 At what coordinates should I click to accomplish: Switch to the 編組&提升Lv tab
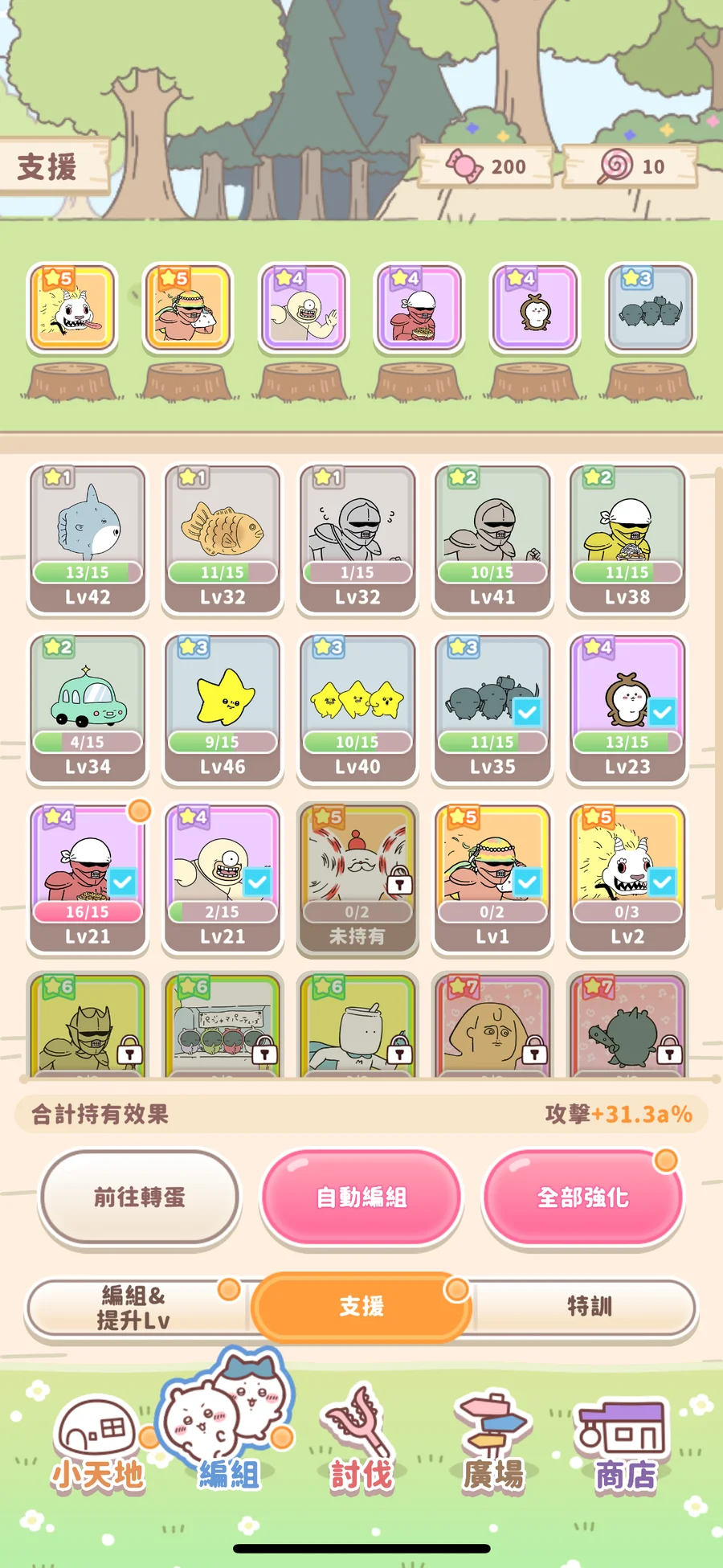(135, 1307)
